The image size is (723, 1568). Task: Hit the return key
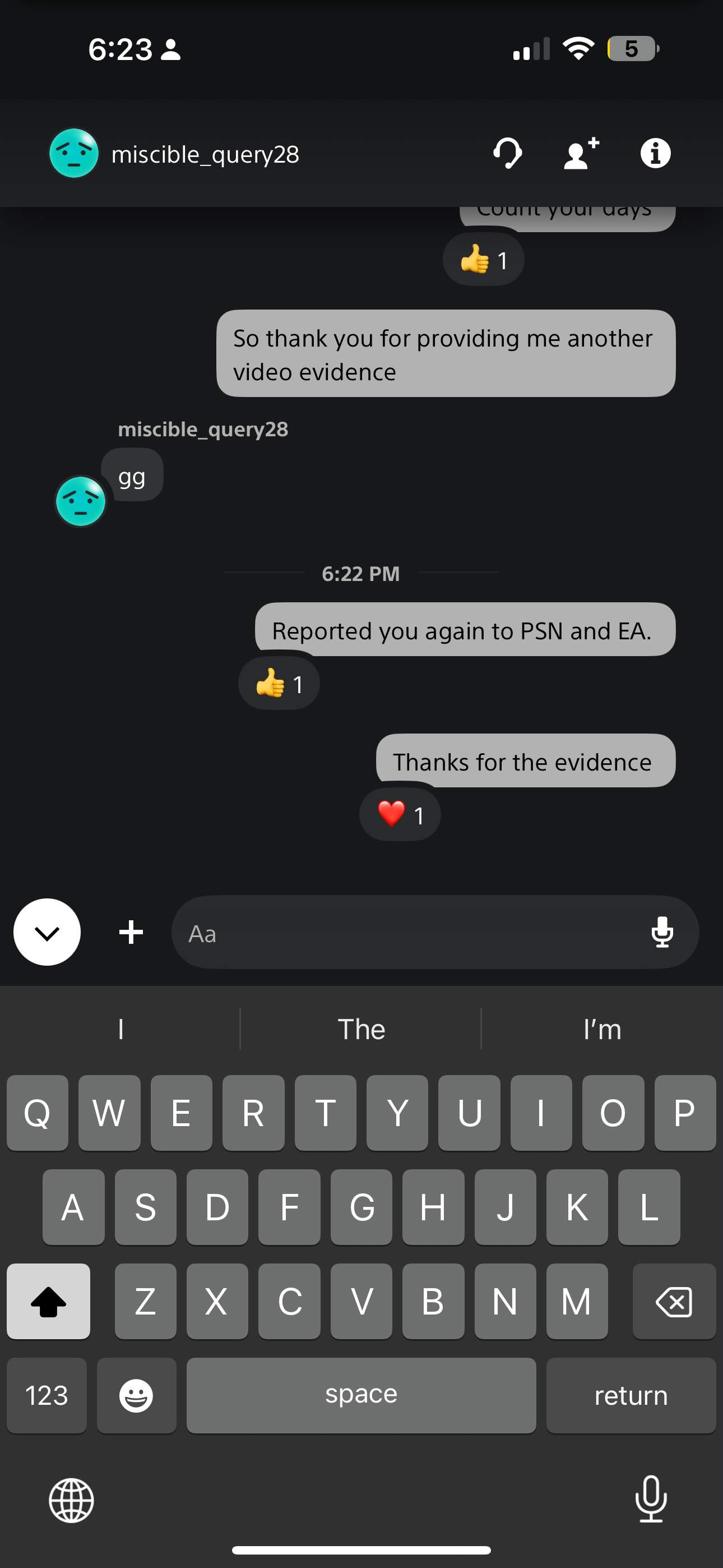(x=631, y=1395)
